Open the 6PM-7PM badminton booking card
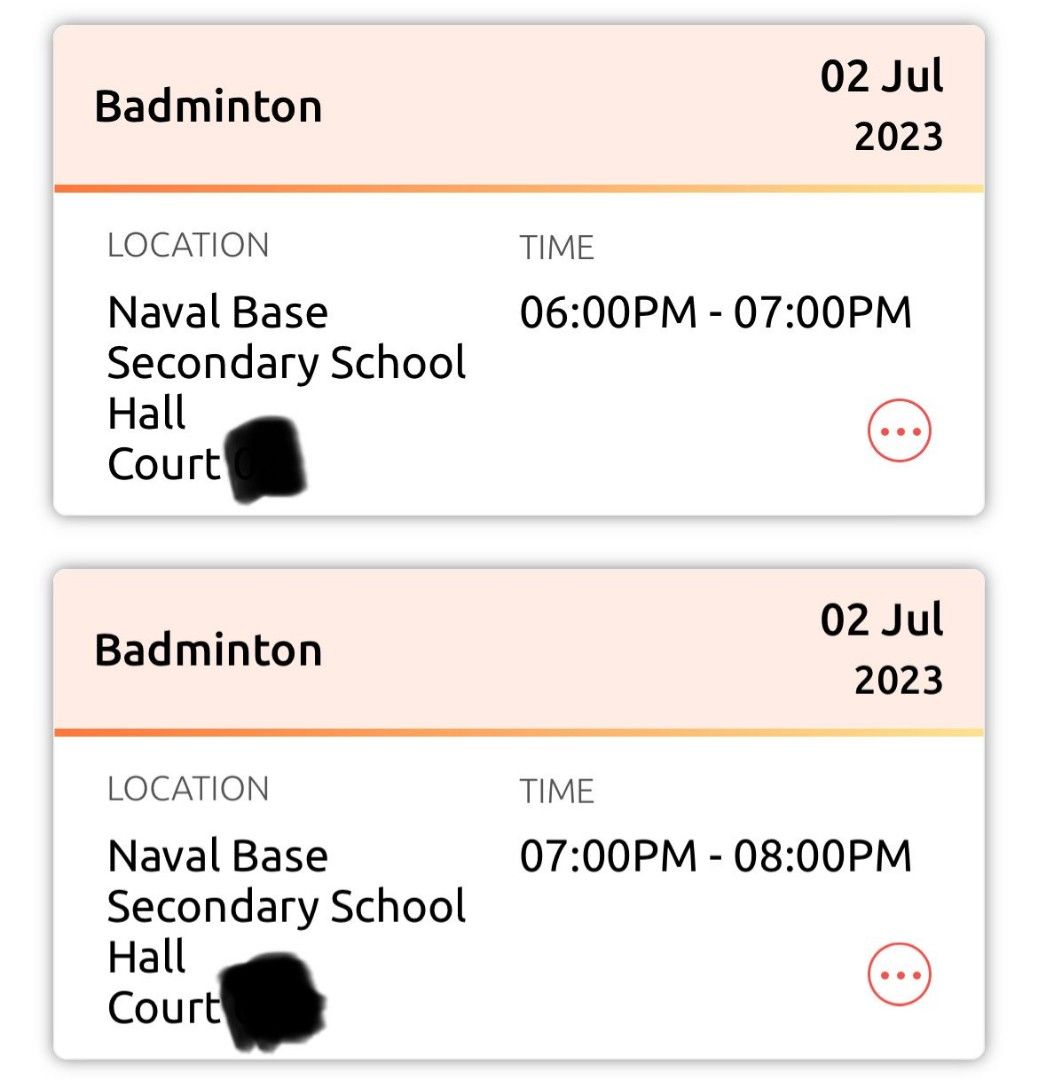Image resolution: width=1038 pixels, height=1080 pixels. click(519, 270)
